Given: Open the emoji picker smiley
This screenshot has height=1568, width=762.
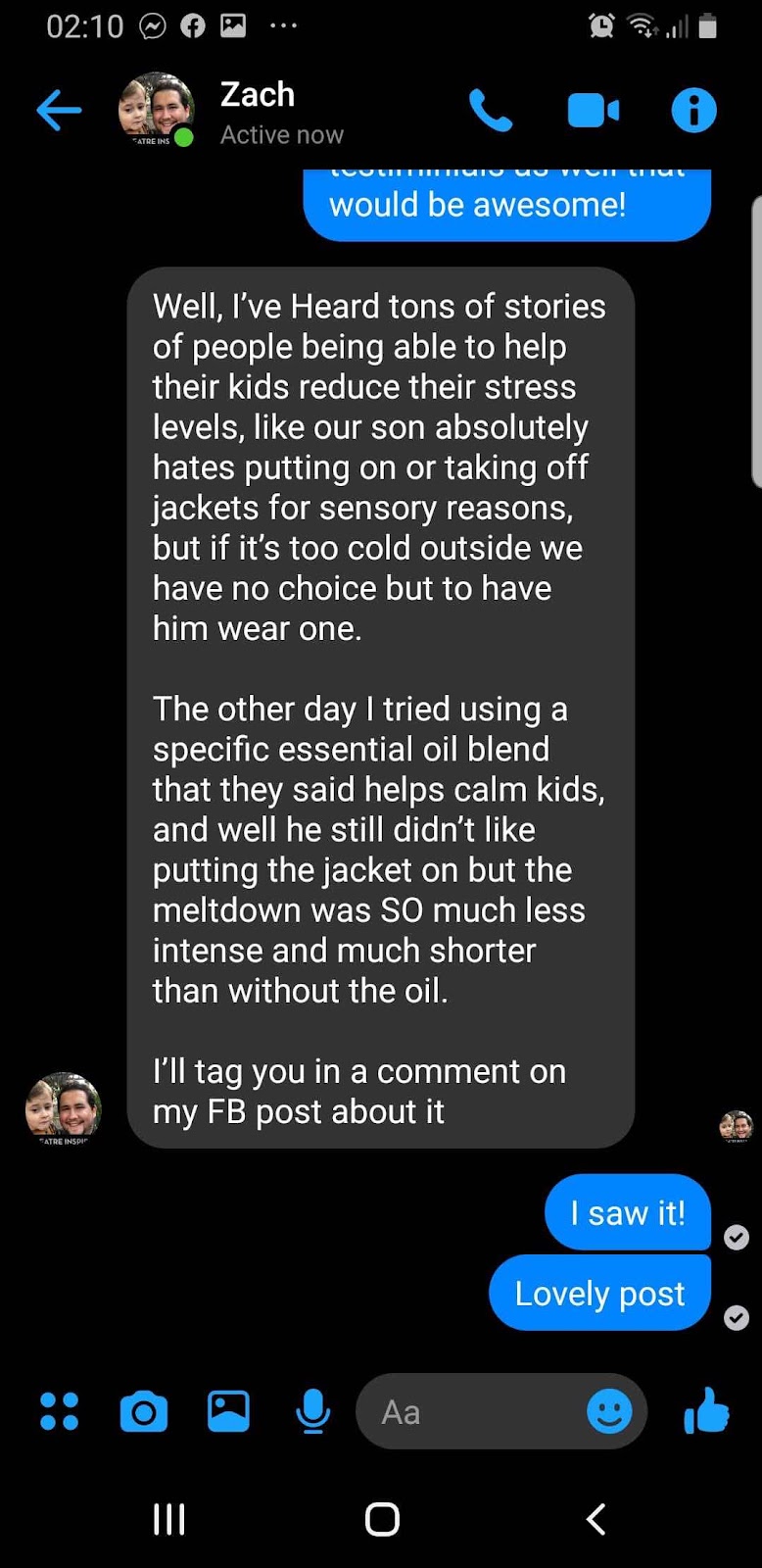Looking at the screenshot, I should (x=609, y=1412).
